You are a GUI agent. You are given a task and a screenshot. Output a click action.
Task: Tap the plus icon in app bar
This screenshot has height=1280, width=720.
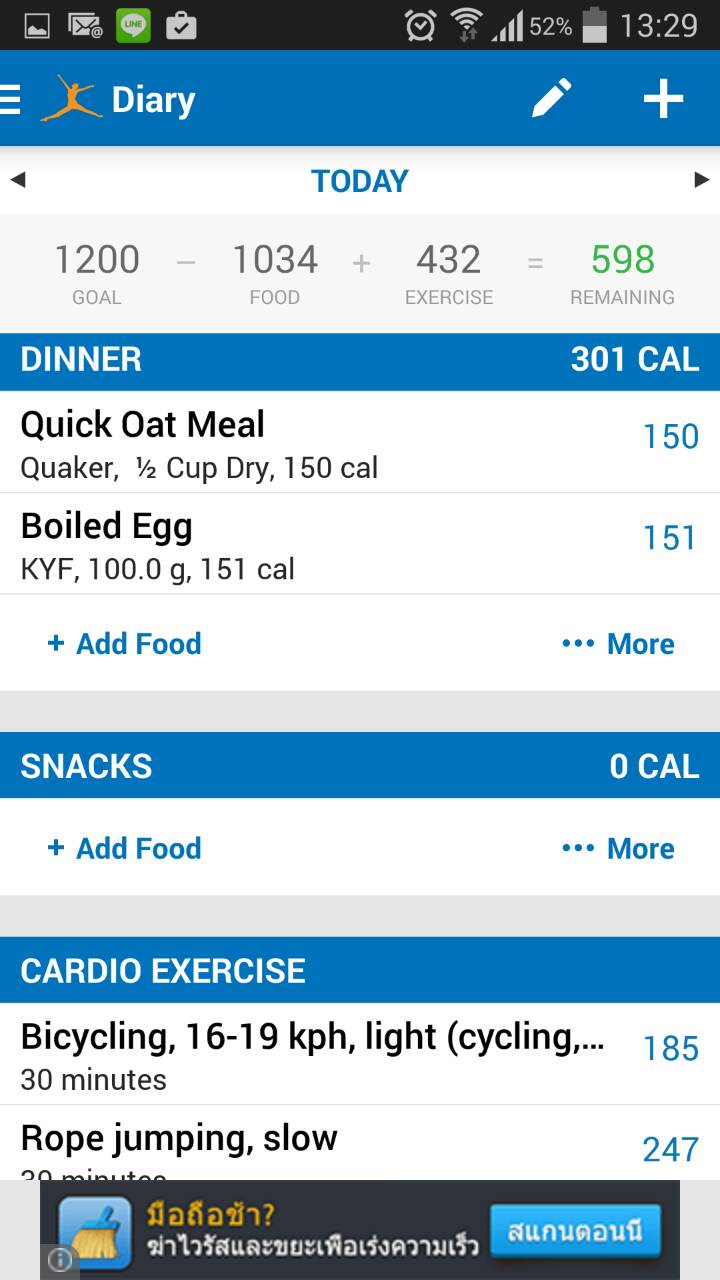pyautogui.click(x=663, y=99)
